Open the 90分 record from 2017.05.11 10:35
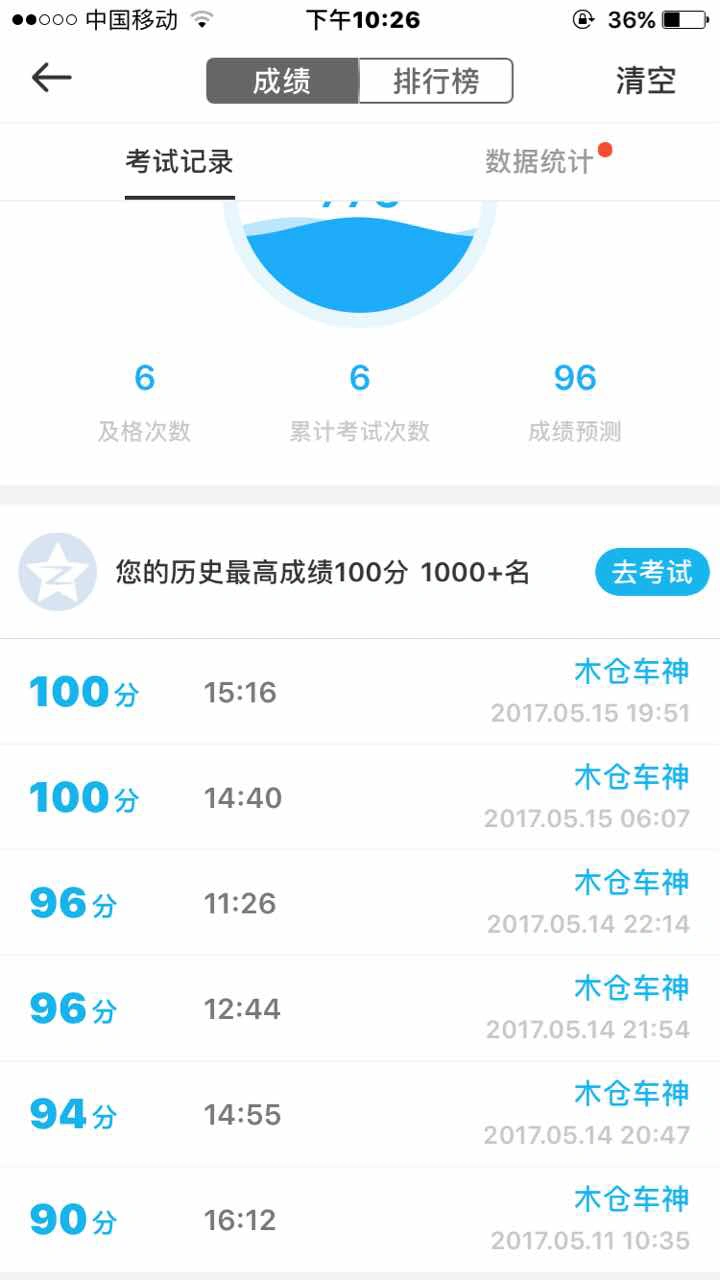 coord(360,1220)
